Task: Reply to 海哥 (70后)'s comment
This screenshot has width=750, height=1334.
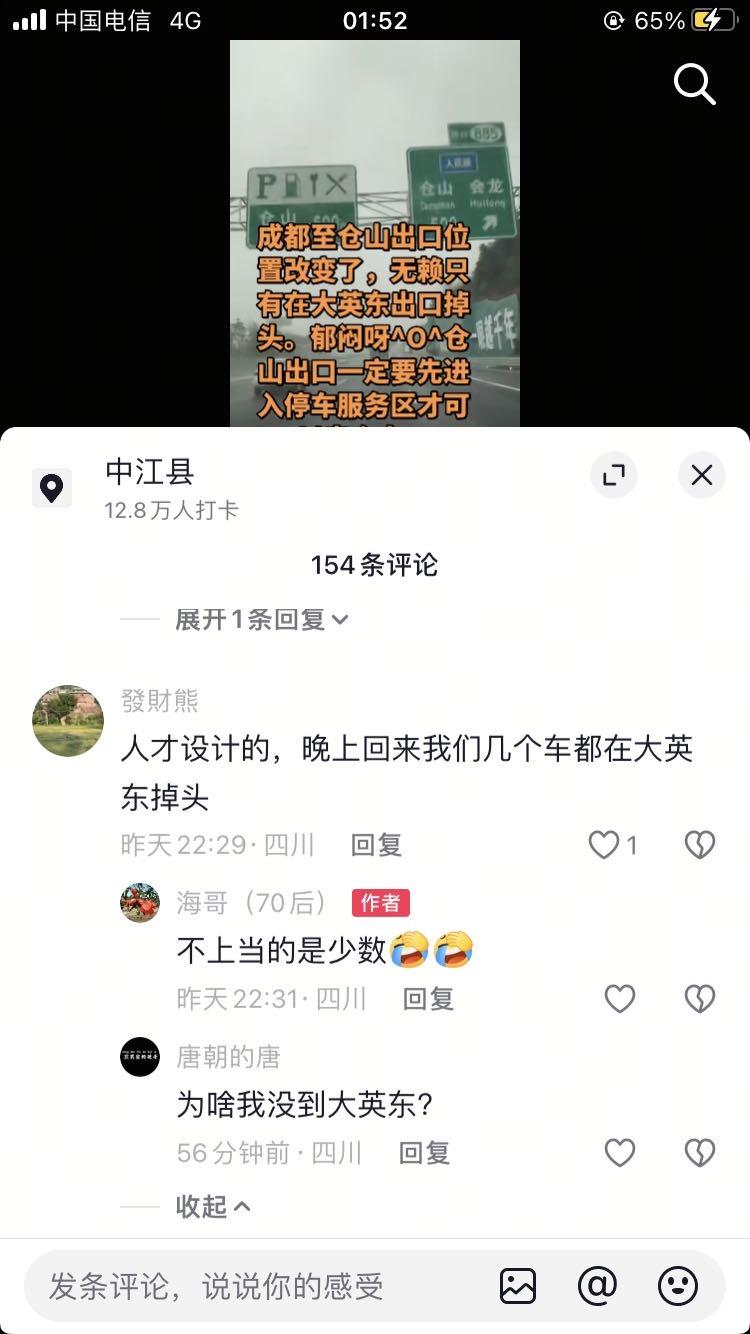Action: [x=428, y=998]
